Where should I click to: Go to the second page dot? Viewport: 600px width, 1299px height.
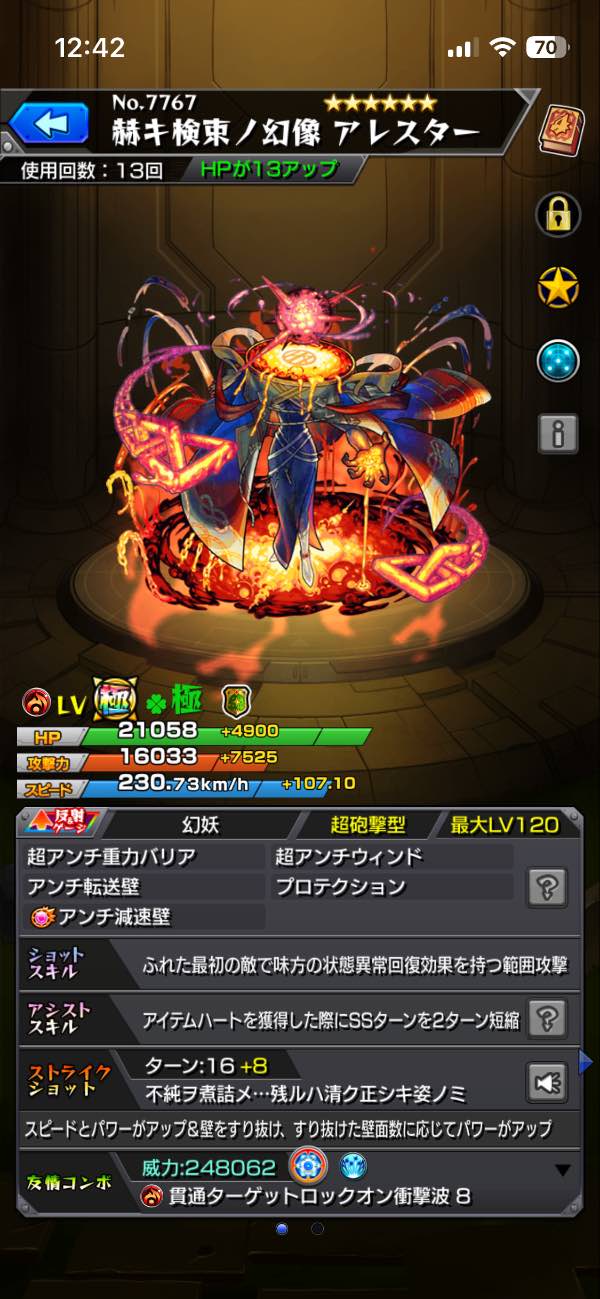click(x=317, y=1228)
